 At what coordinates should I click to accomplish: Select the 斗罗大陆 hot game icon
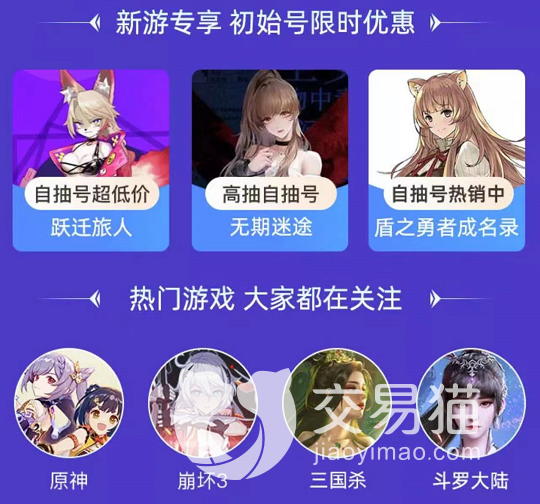coord(471,403)
